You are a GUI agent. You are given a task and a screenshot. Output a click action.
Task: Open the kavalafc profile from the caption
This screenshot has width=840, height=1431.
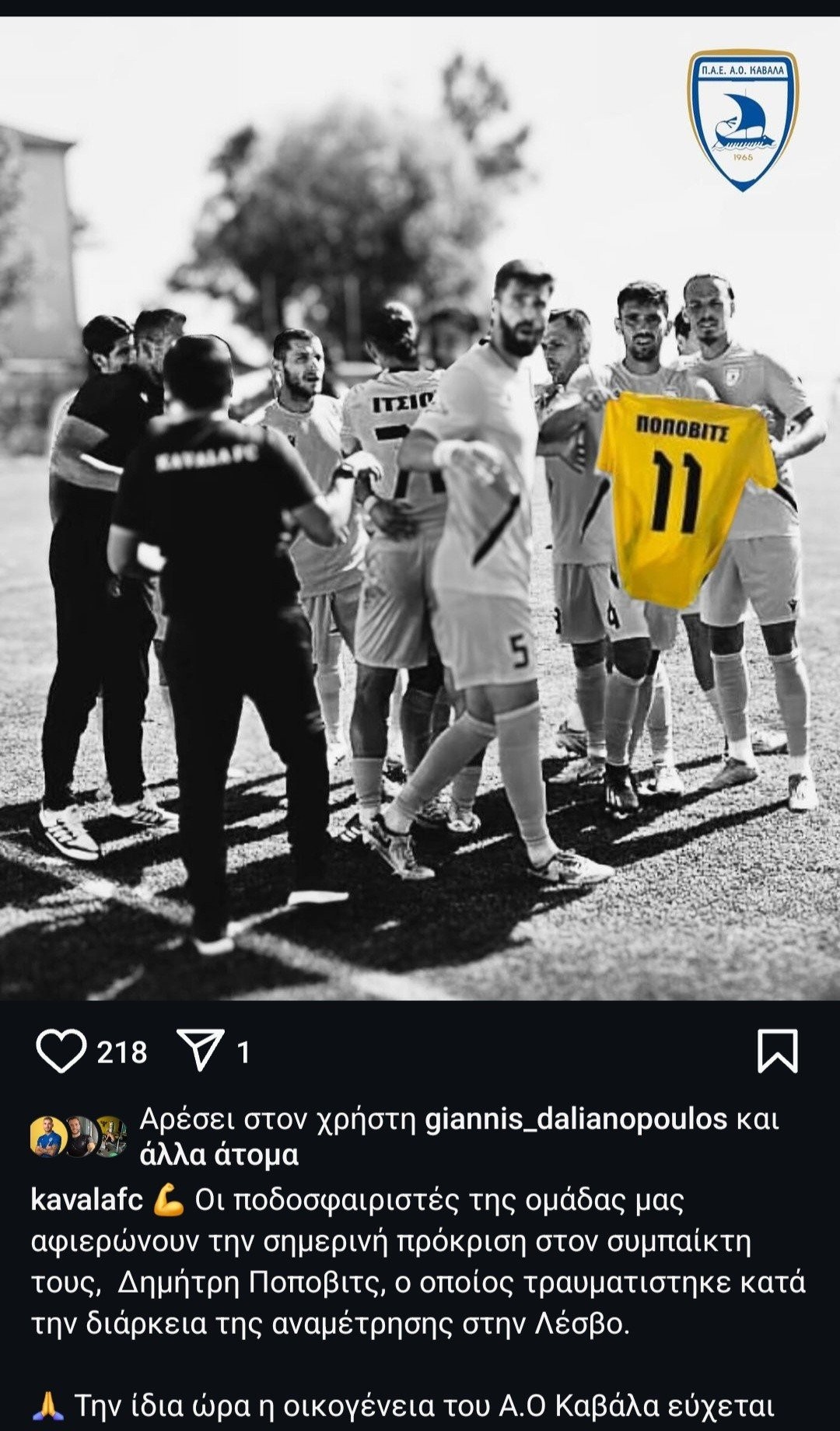86,1200
